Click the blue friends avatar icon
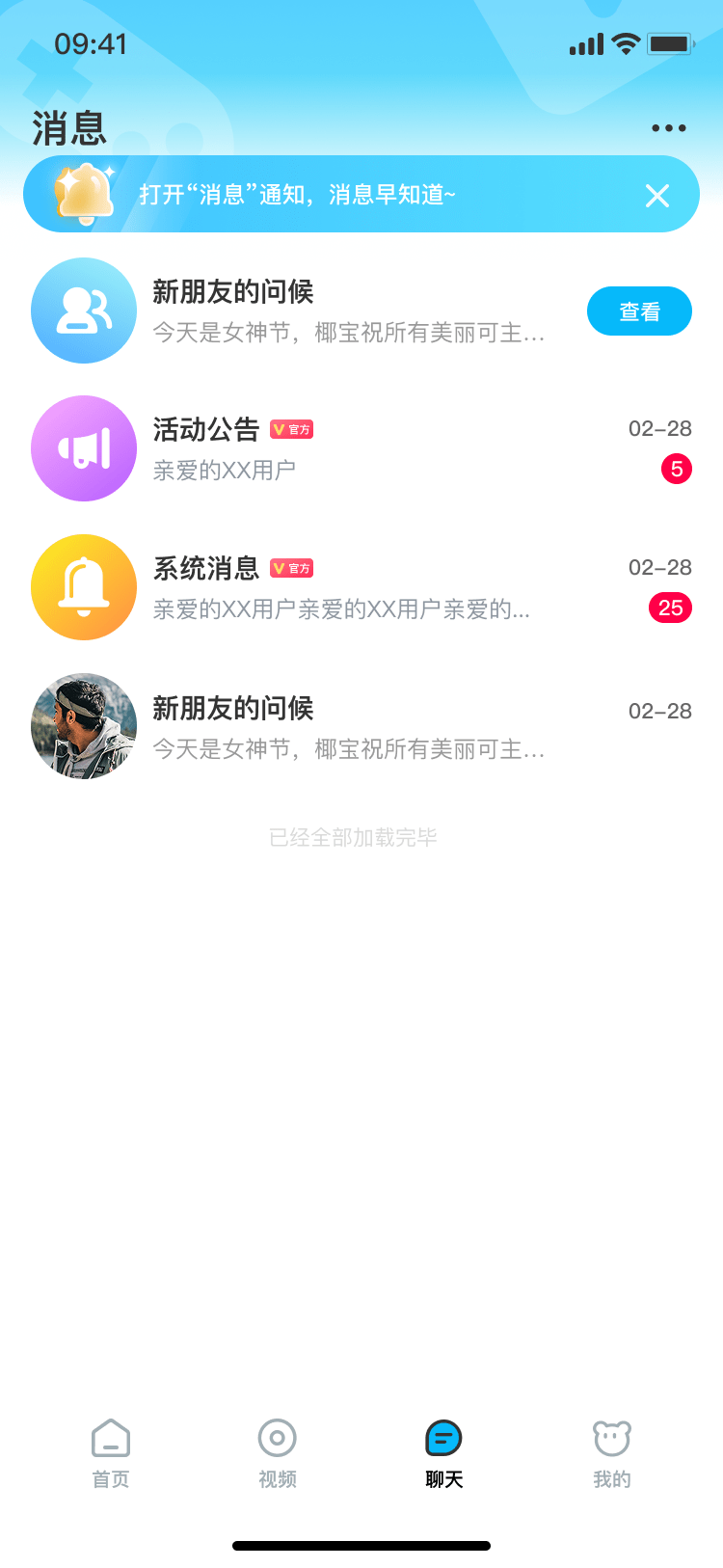The height and width of the screenshot is (1568, 723). click(x=83, y=309)
